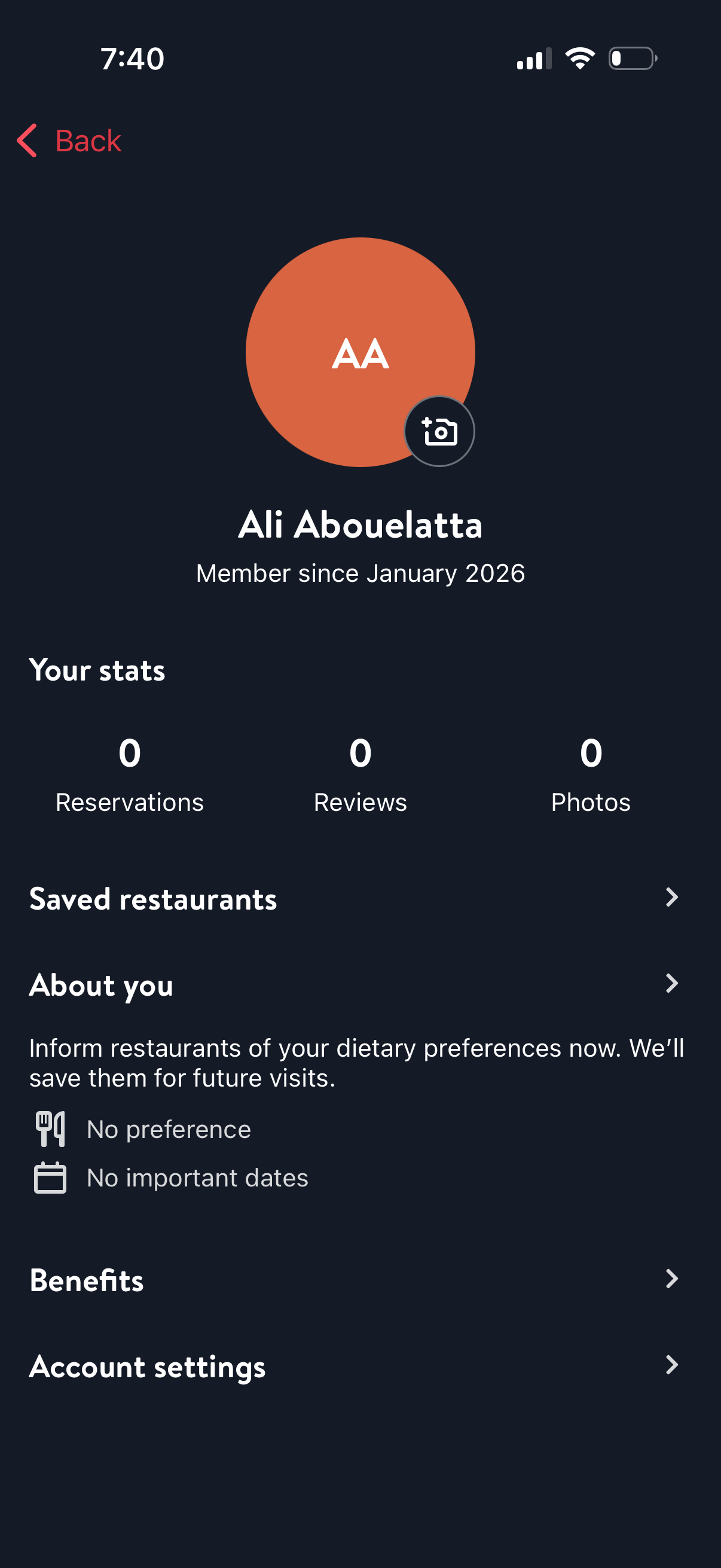Image resolution: width=721 pixels, height=1568 pixels.
Task: Open Account settings
Action: pyautogui.click(x=146, y=1366)
